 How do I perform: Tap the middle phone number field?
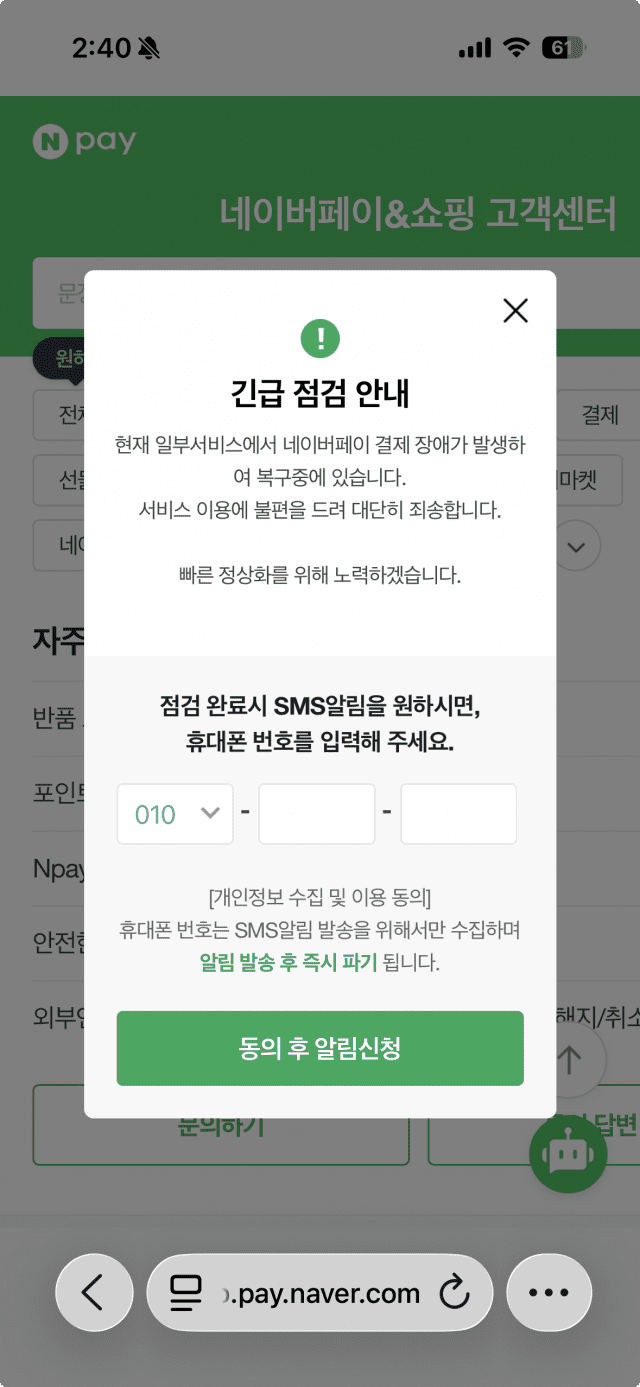coord(317,814)
